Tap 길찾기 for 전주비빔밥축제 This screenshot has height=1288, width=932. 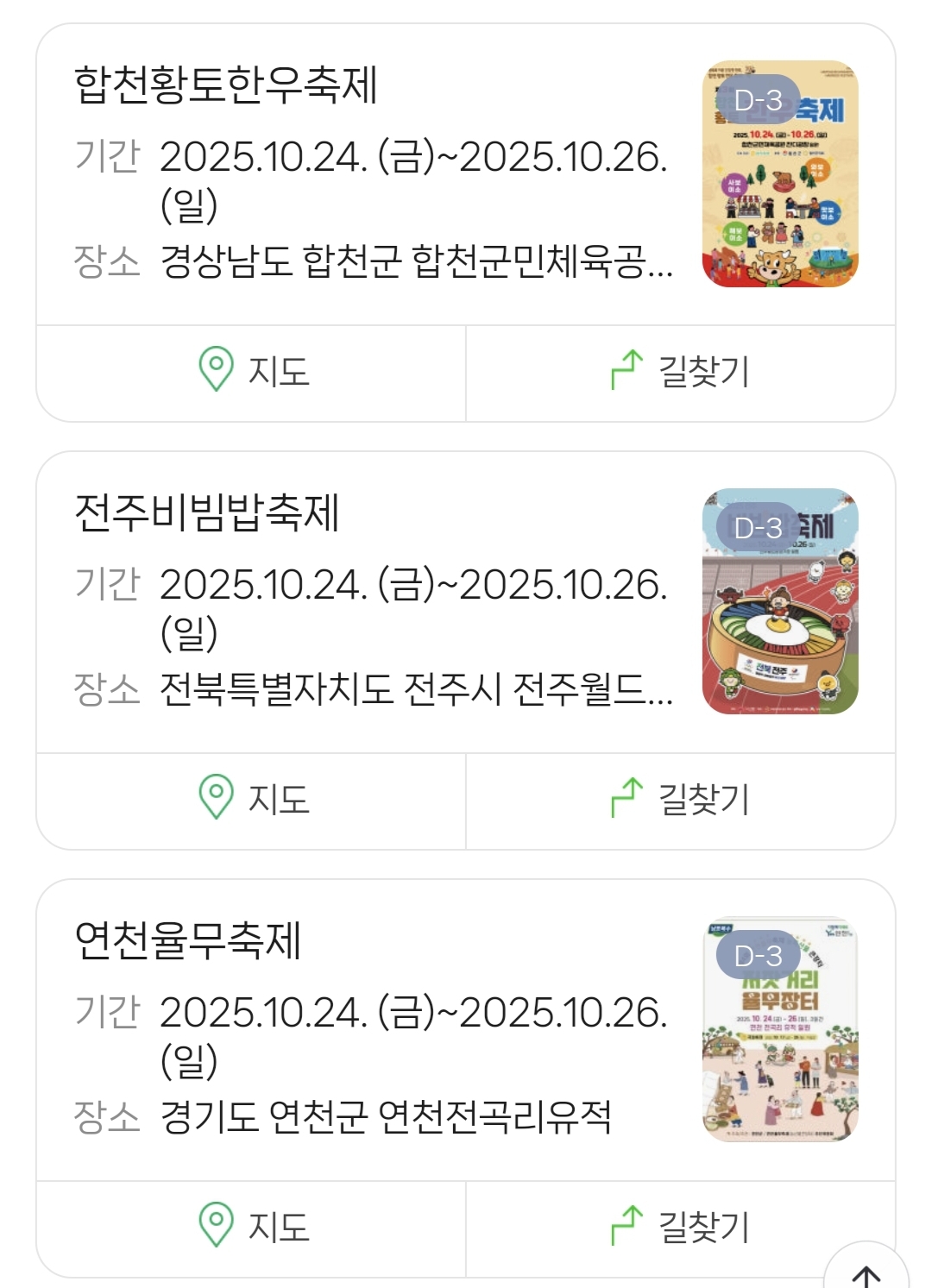[x=680, y=800]
